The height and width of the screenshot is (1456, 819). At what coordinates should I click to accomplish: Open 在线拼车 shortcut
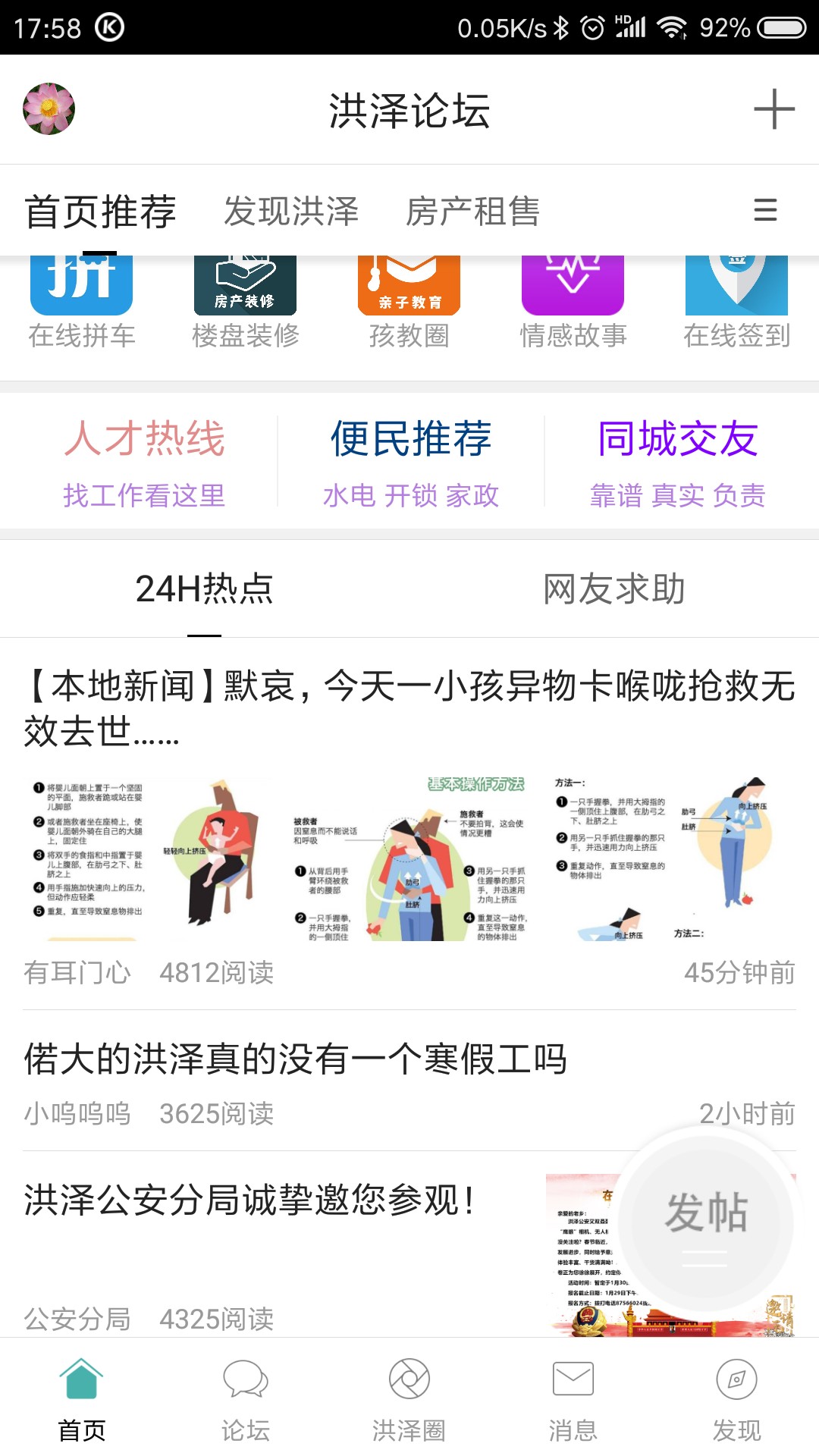click(x=82, y=303)
